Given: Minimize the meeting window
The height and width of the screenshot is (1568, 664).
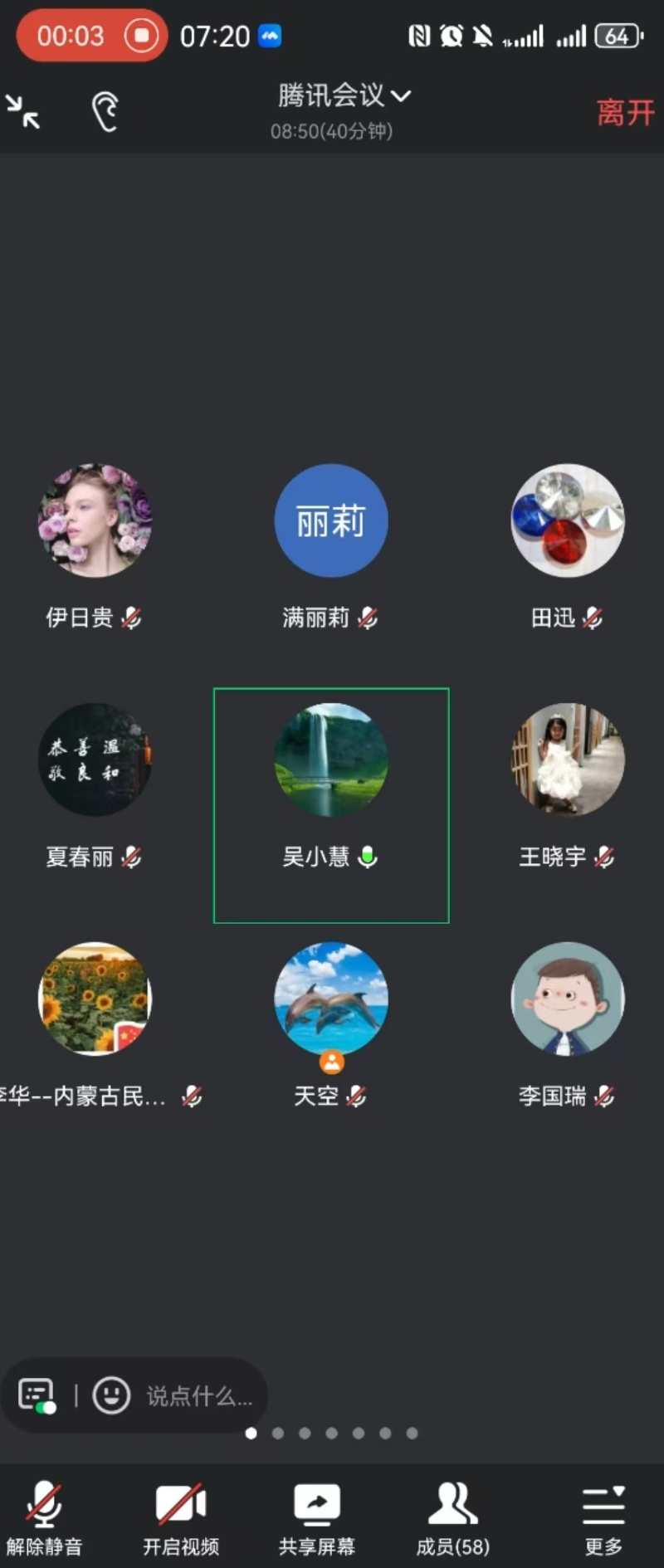Looking at the screenshot, I should point(22,111).
